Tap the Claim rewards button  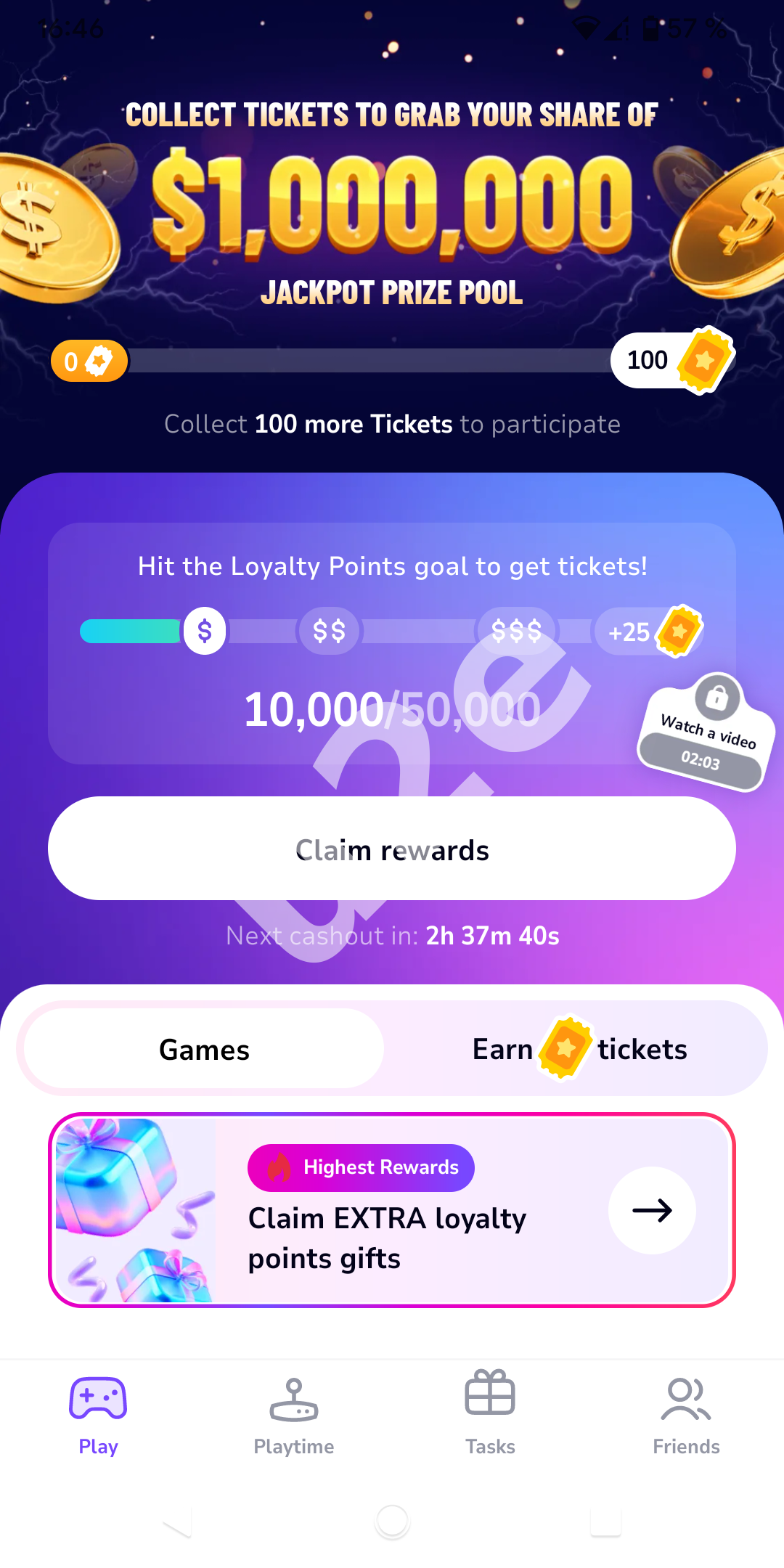tap(392, 849)
